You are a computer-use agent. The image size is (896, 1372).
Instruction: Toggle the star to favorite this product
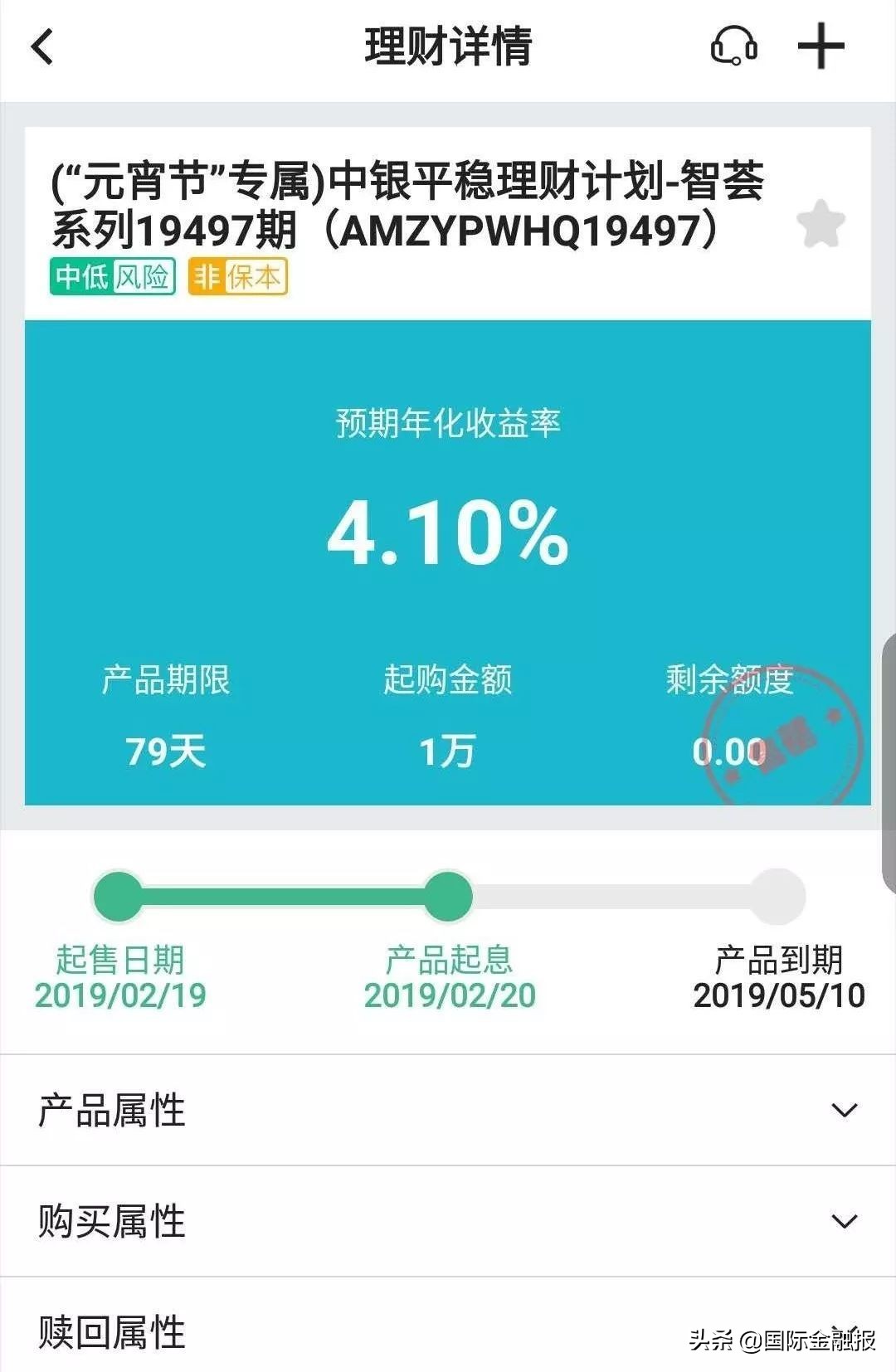point(820,224)
